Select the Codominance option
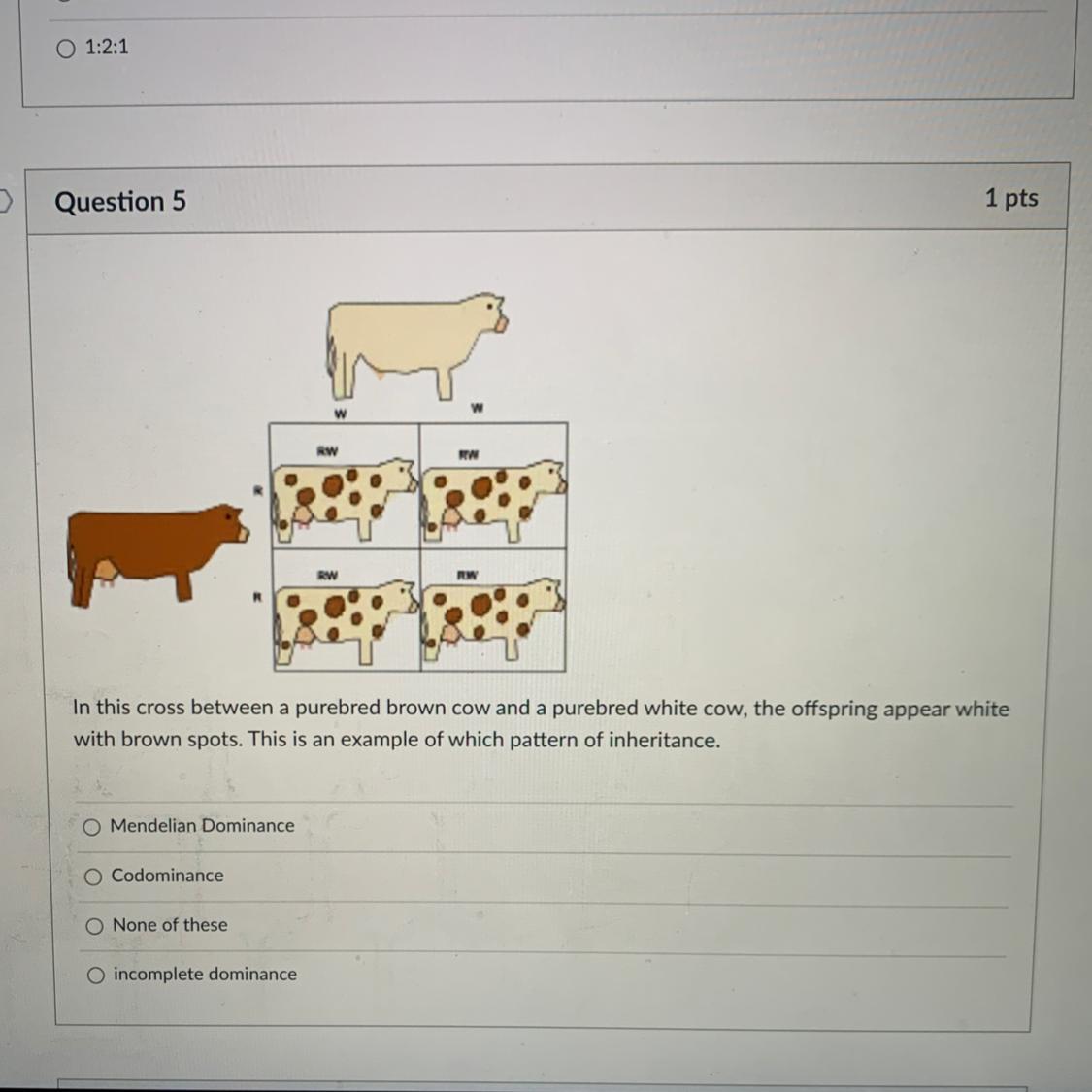This screenshot has width=1092, height=1092. click(x=93, y=877)
